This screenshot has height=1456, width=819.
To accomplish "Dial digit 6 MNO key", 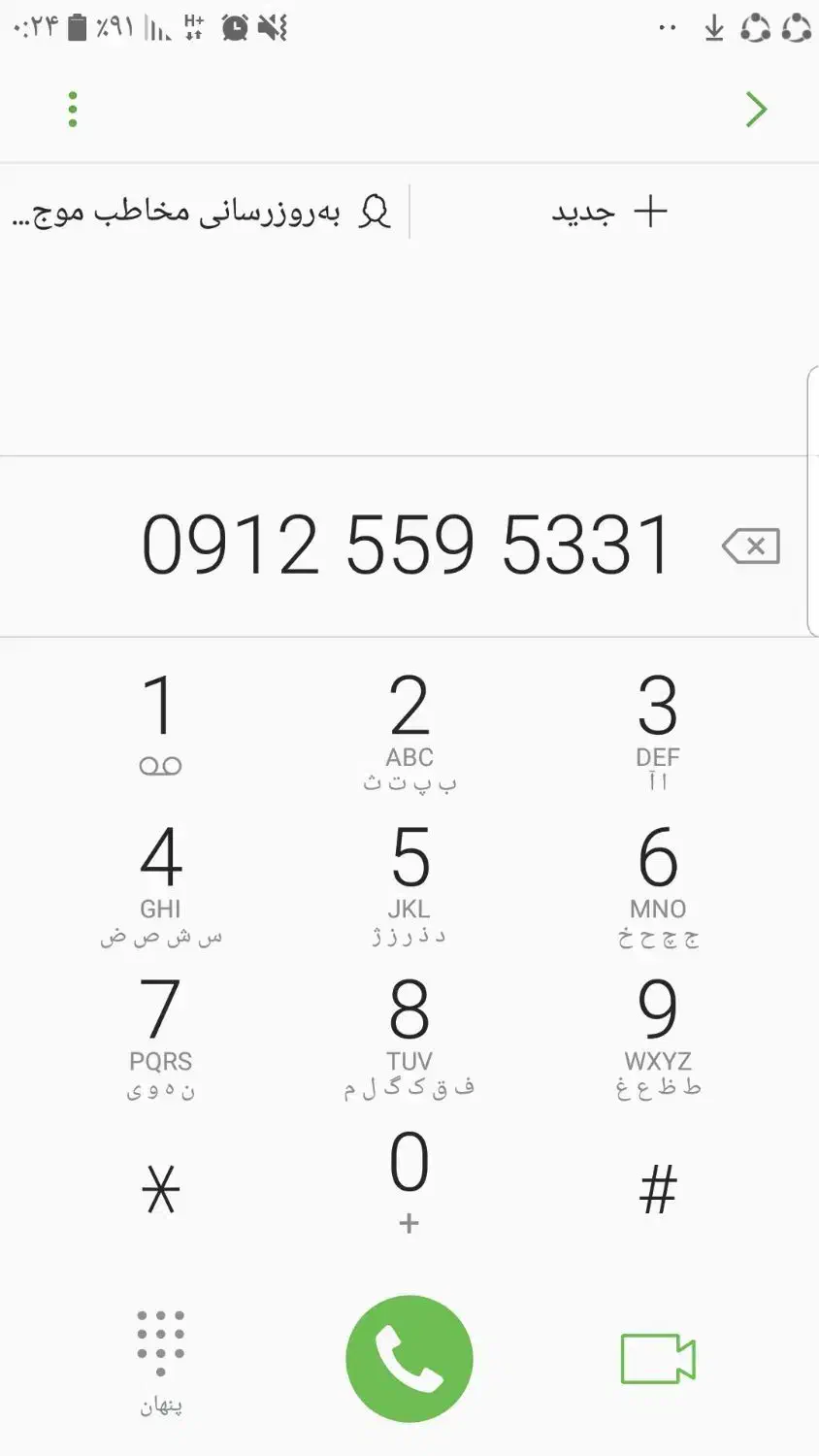I will (658, 881).
